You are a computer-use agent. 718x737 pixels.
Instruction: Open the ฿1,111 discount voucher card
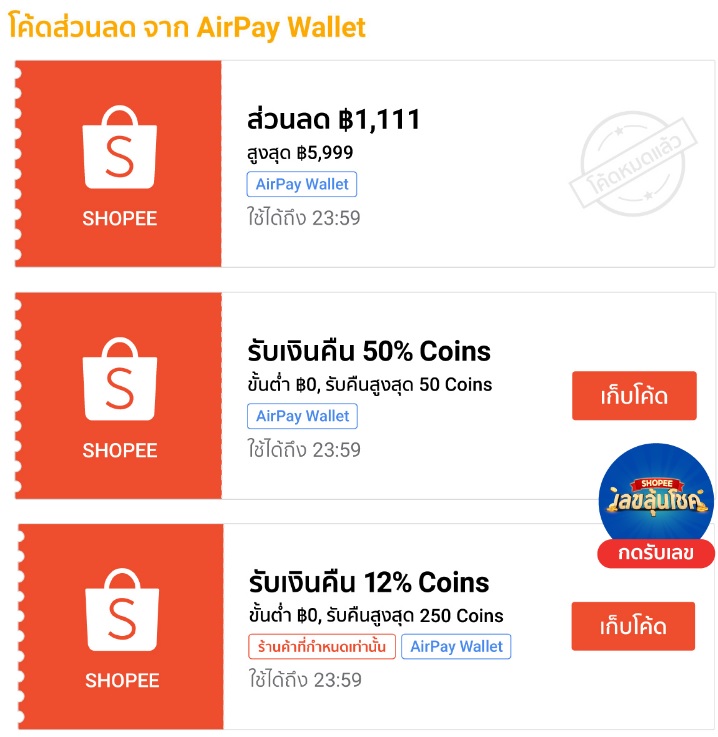pyautogui.click(x=400, y=164)
